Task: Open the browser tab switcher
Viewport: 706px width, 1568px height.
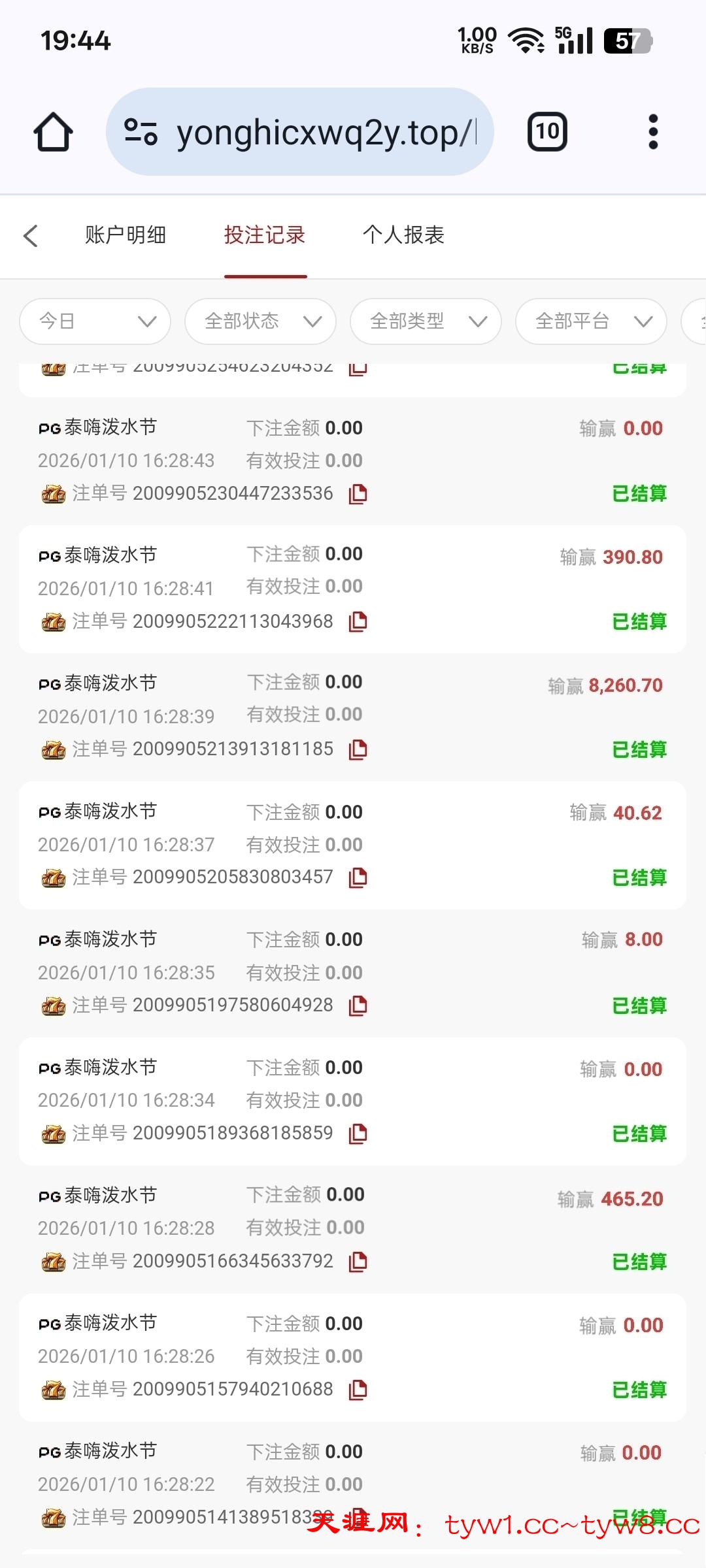Action: 547,132
